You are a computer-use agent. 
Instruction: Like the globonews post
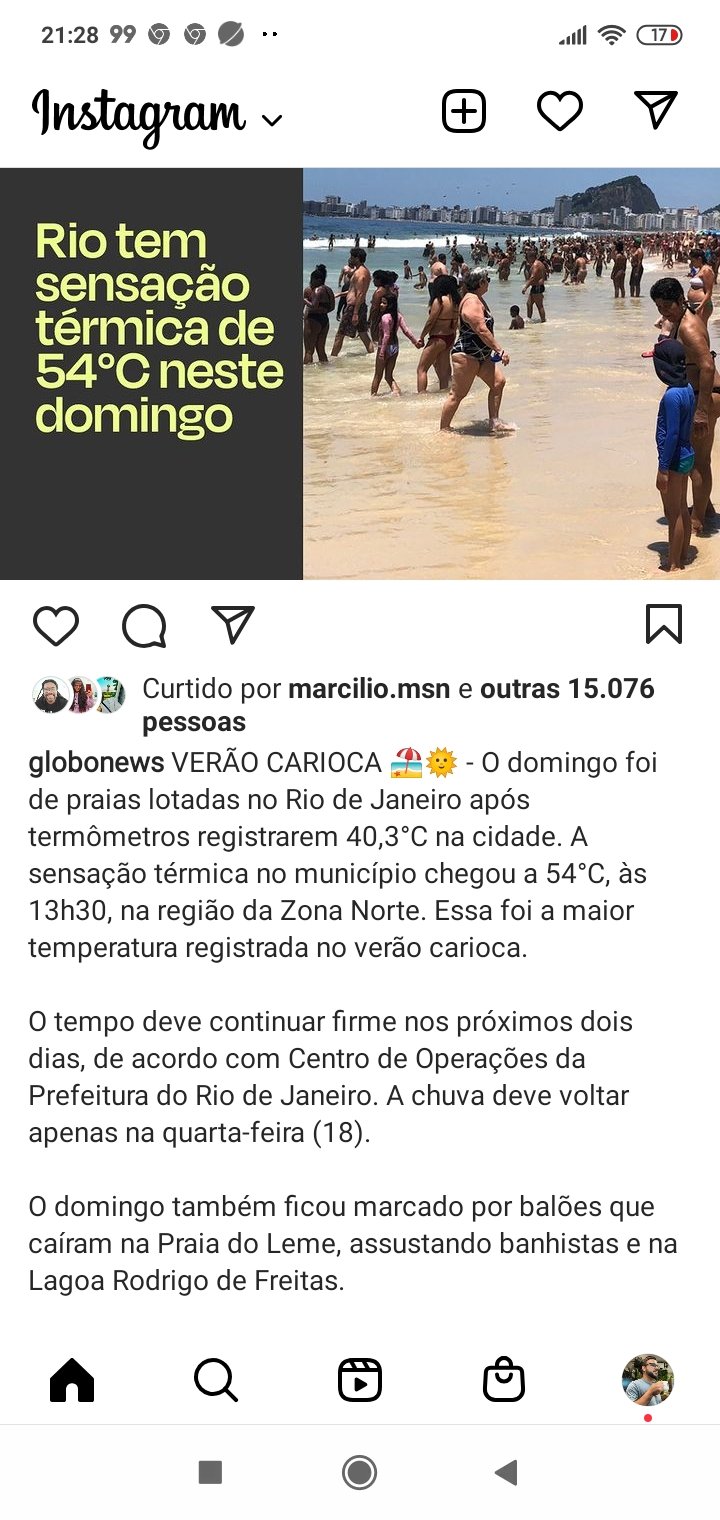(x=56, y=625)
